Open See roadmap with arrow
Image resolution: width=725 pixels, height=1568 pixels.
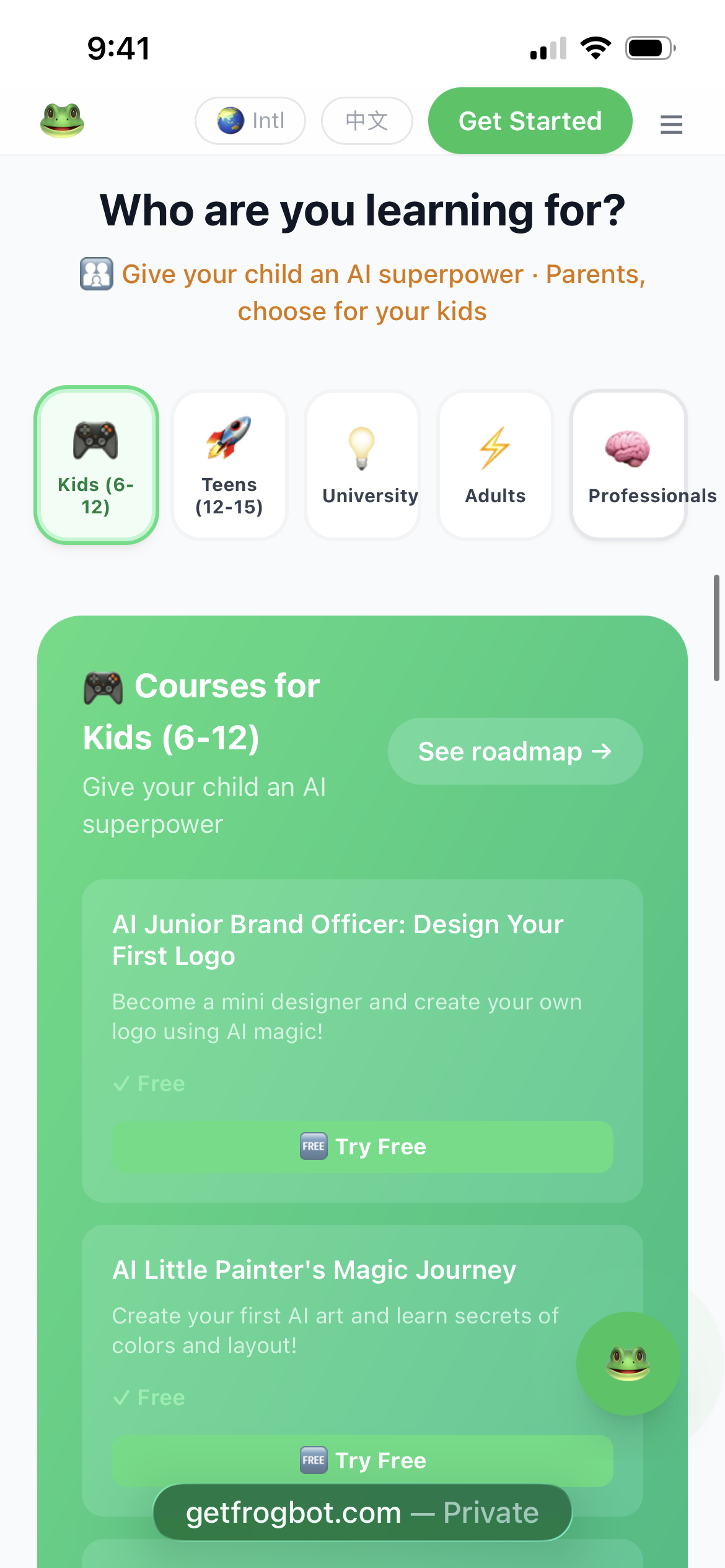[515, 751]
